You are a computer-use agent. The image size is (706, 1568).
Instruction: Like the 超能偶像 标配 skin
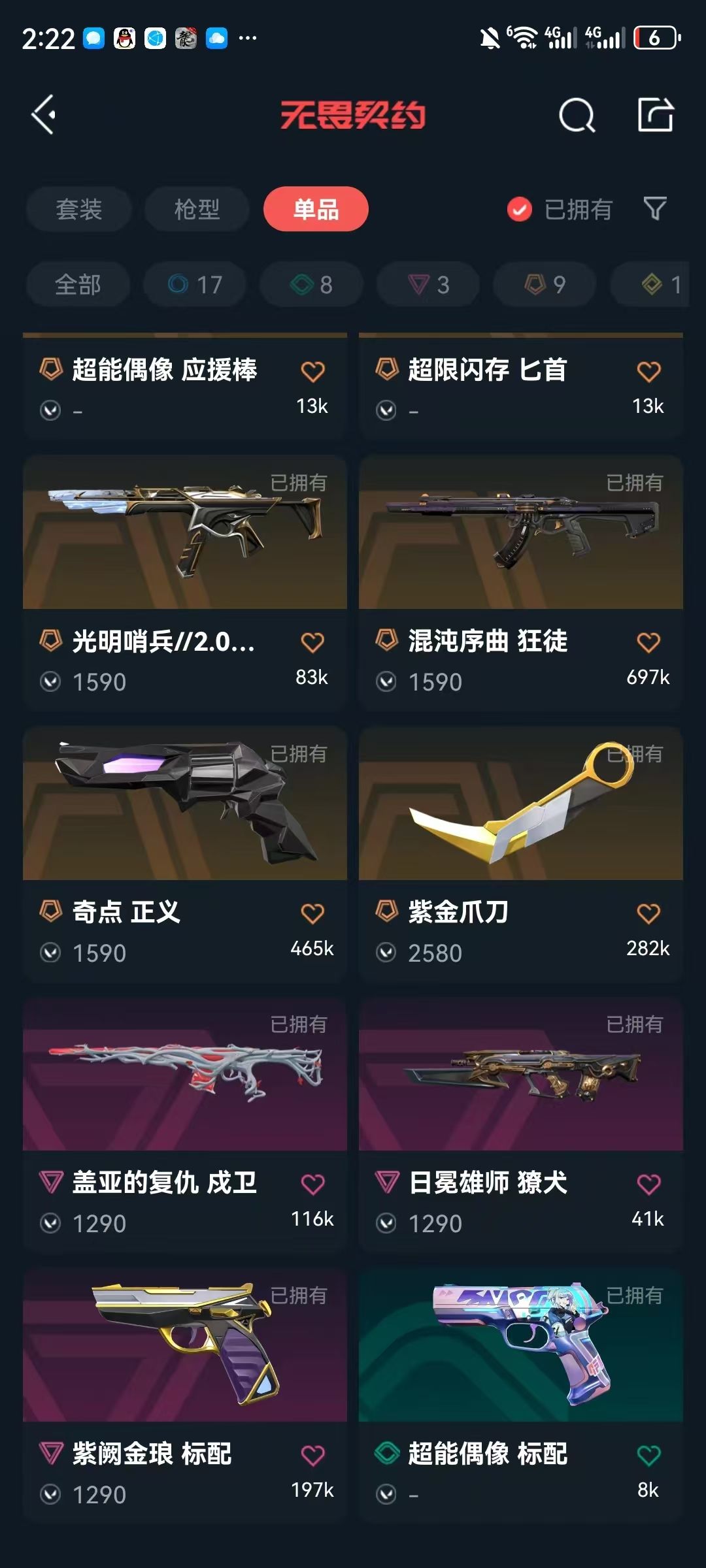click(x=648, y=1455)
